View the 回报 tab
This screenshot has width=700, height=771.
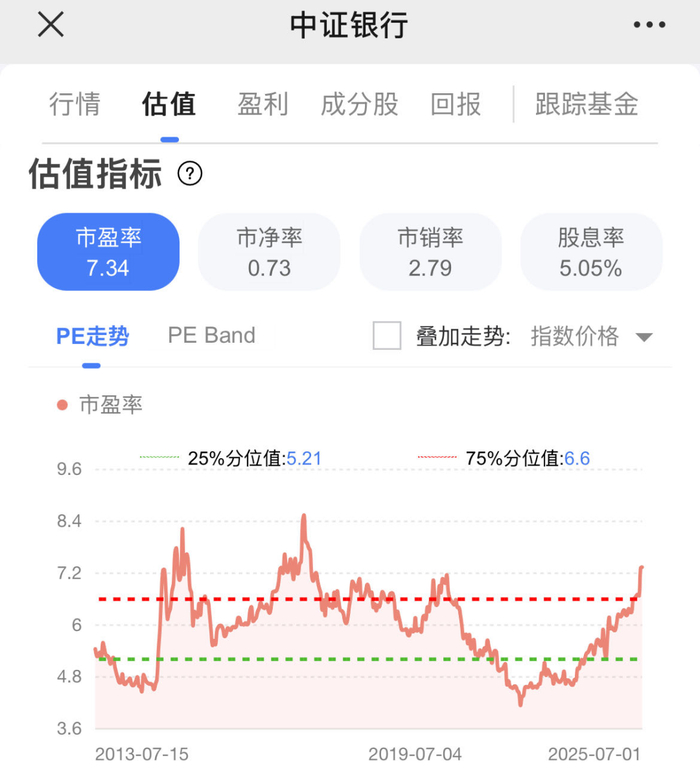455,104
